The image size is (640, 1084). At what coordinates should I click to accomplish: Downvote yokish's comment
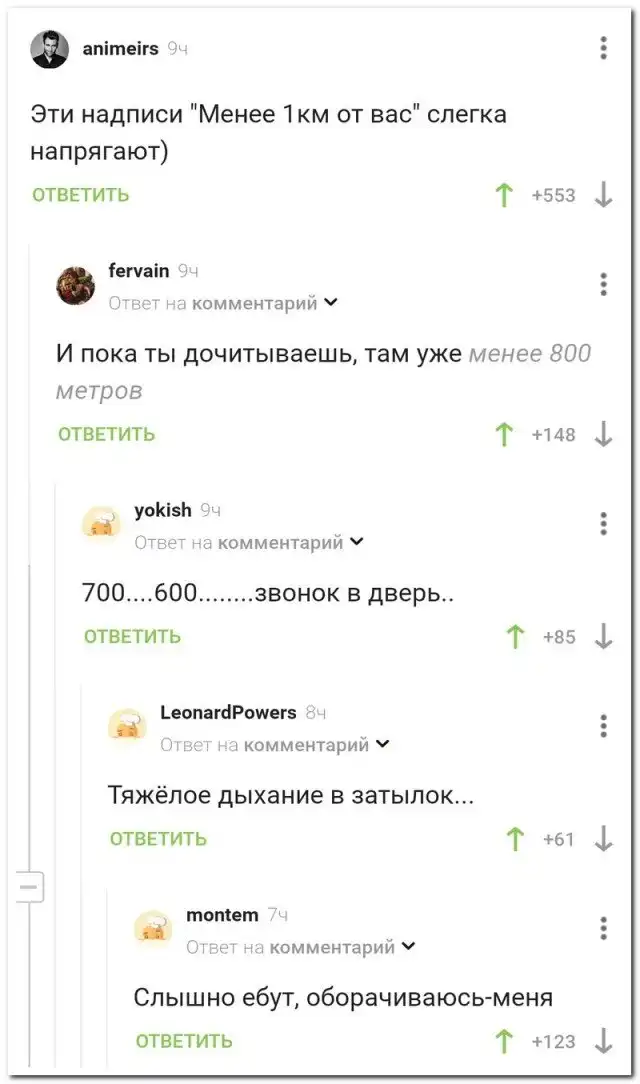603,637
